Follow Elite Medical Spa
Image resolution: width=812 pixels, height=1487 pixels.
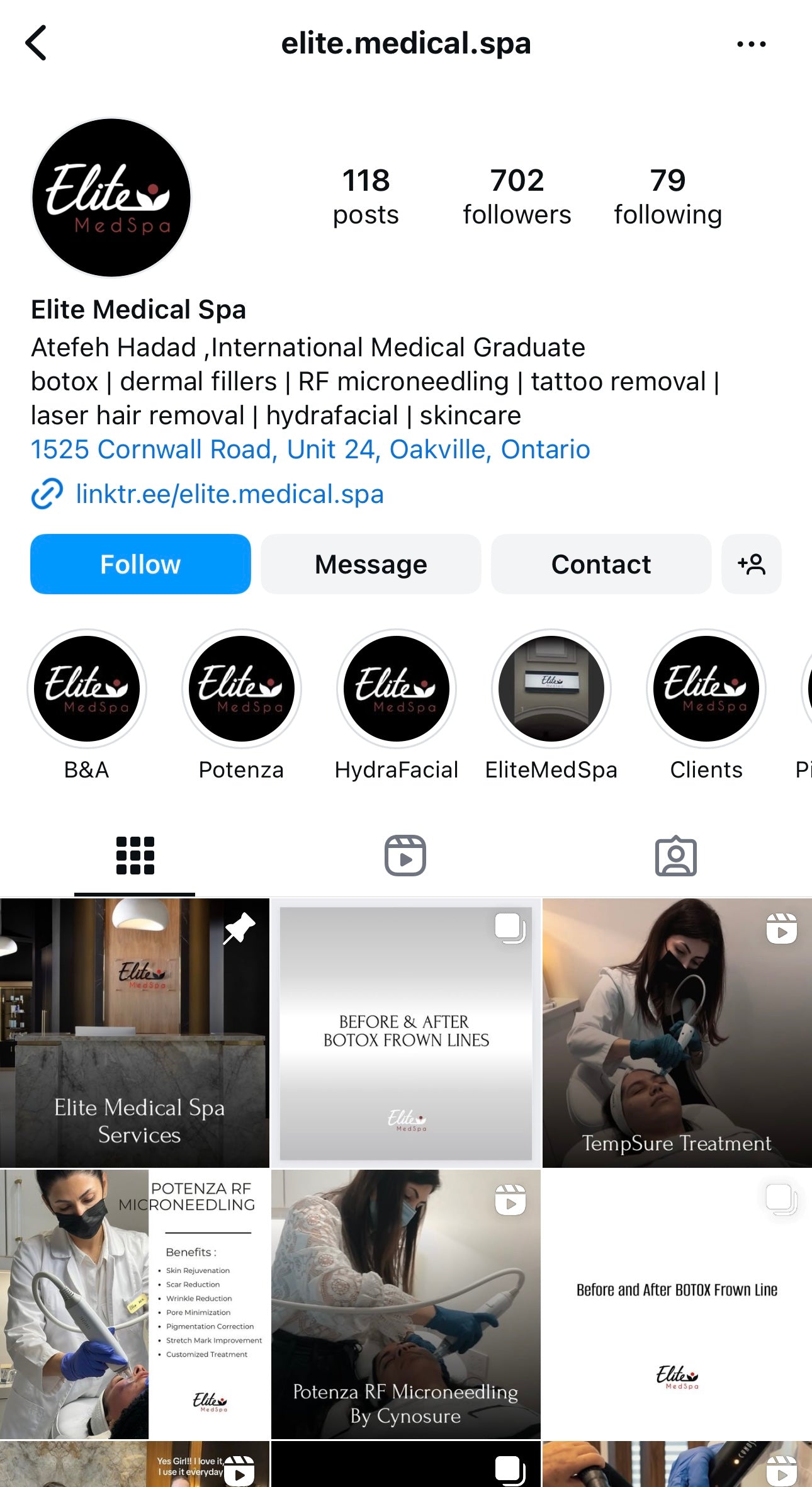point(140,564)
